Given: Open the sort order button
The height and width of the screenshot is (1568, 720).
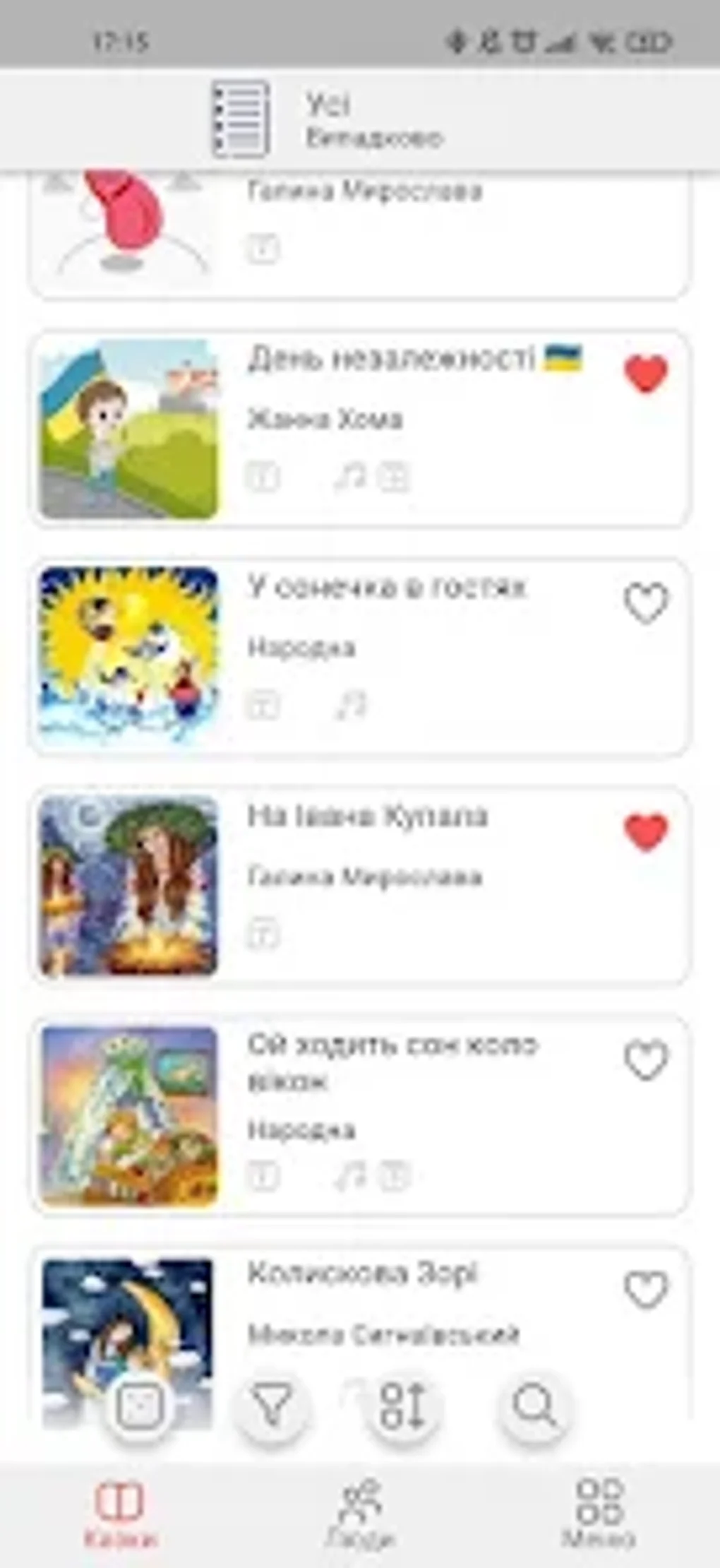Looking at the screenshot, I should pyautogui.click(x=403, y=1406).
